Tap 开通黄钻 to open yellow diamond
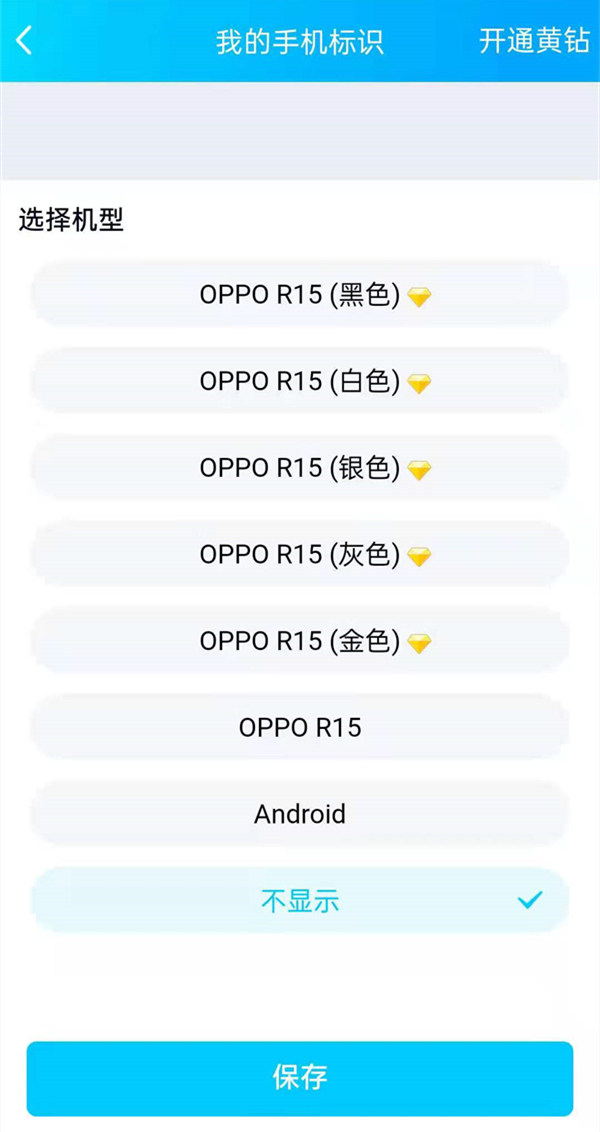 coord(534,42)
